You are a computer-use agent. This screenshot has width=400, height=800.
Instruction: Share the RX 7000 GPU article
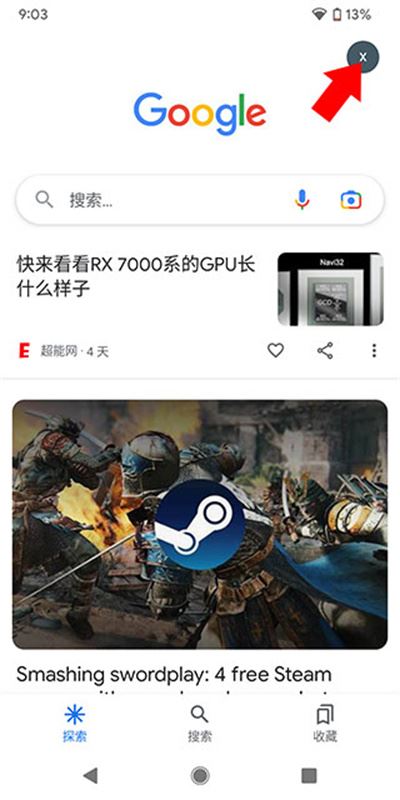pyautogui.click(x=325, y=351)
